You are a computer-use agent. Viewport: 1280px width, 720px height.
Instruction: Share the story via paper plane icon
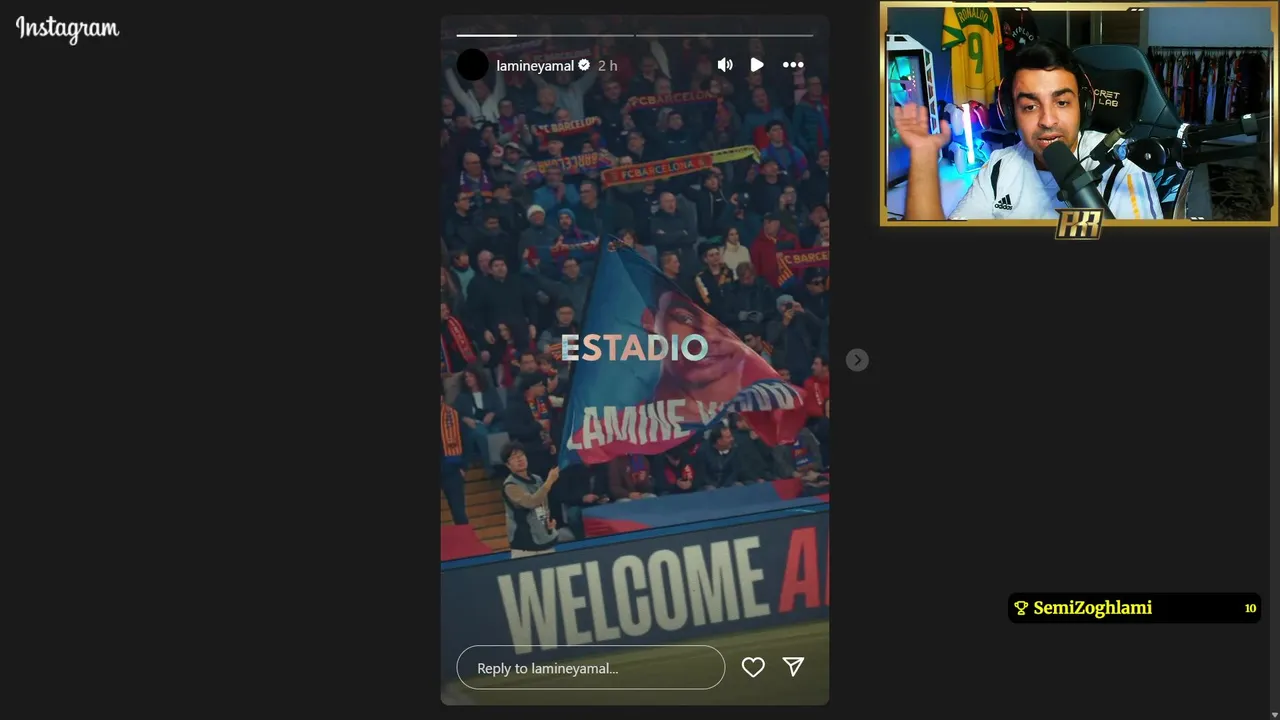pos(793,667)
